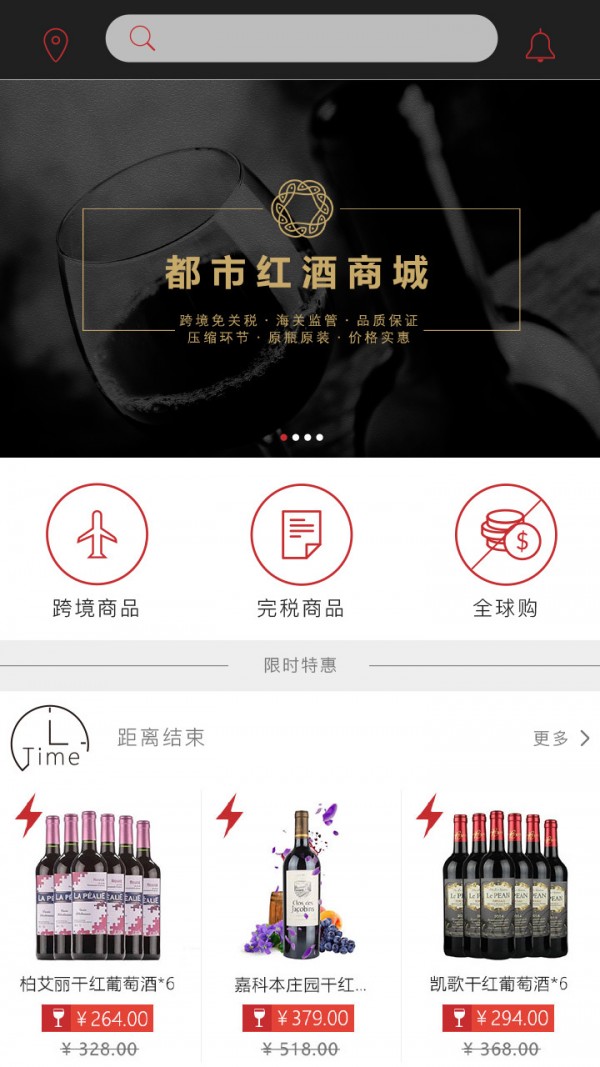The width and height of the screenshot is (600, 1067).
Task: Open 完税商品 category
Action: (301, 551)
